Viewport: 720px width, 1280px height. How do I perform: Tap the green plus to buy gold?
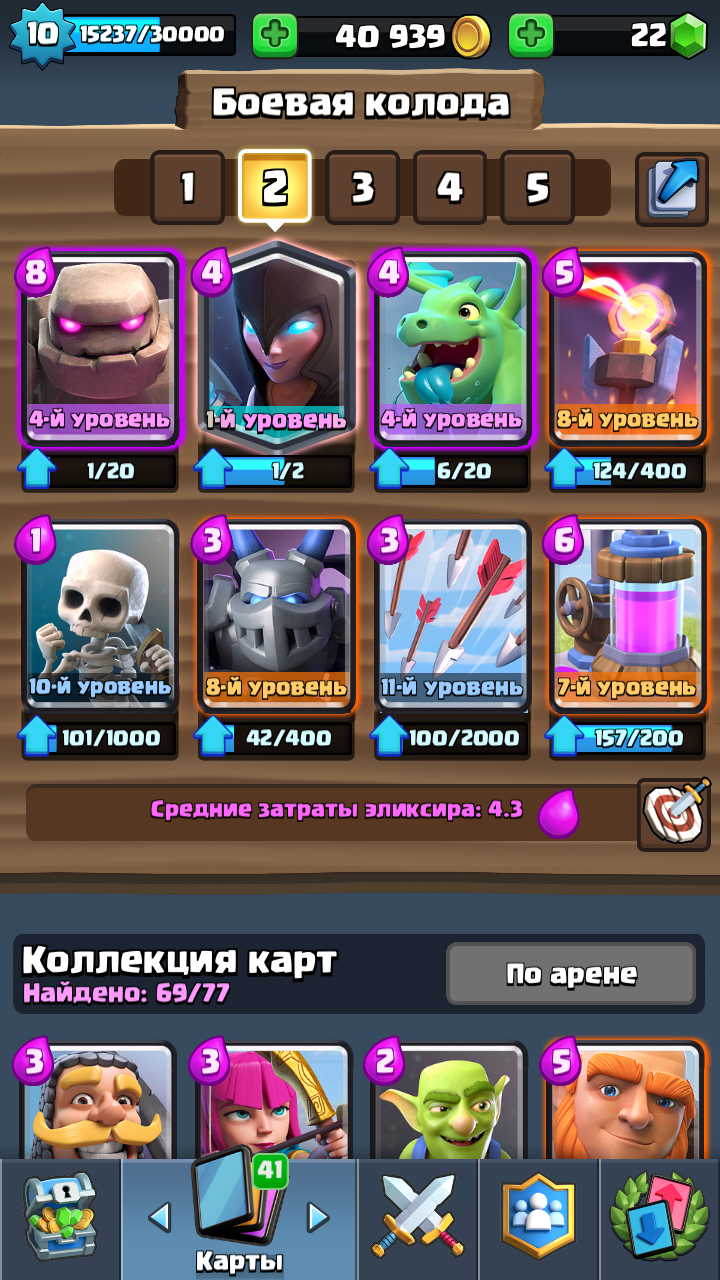(x=275, y=36)
